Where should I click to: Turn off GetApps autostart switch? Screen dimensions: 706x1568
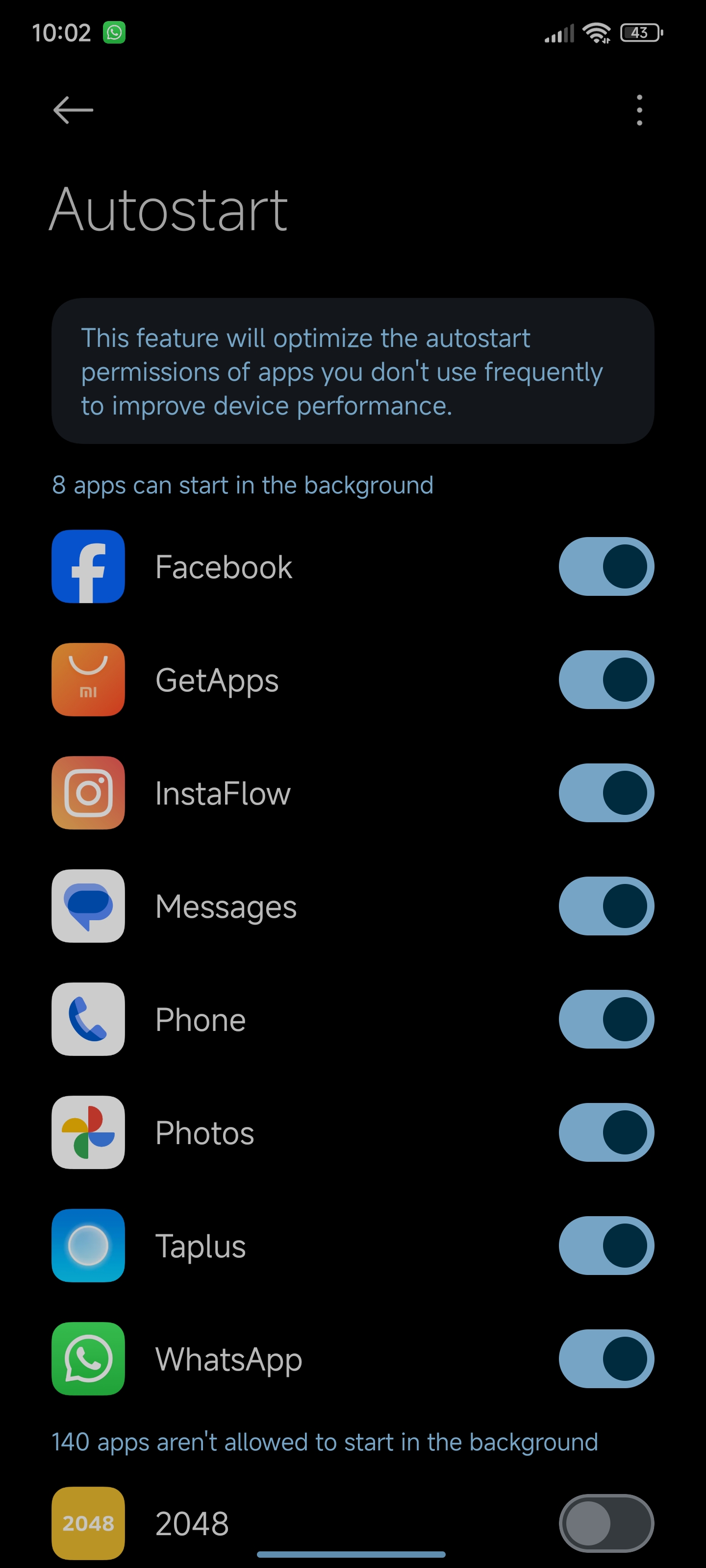click(606, 680)
